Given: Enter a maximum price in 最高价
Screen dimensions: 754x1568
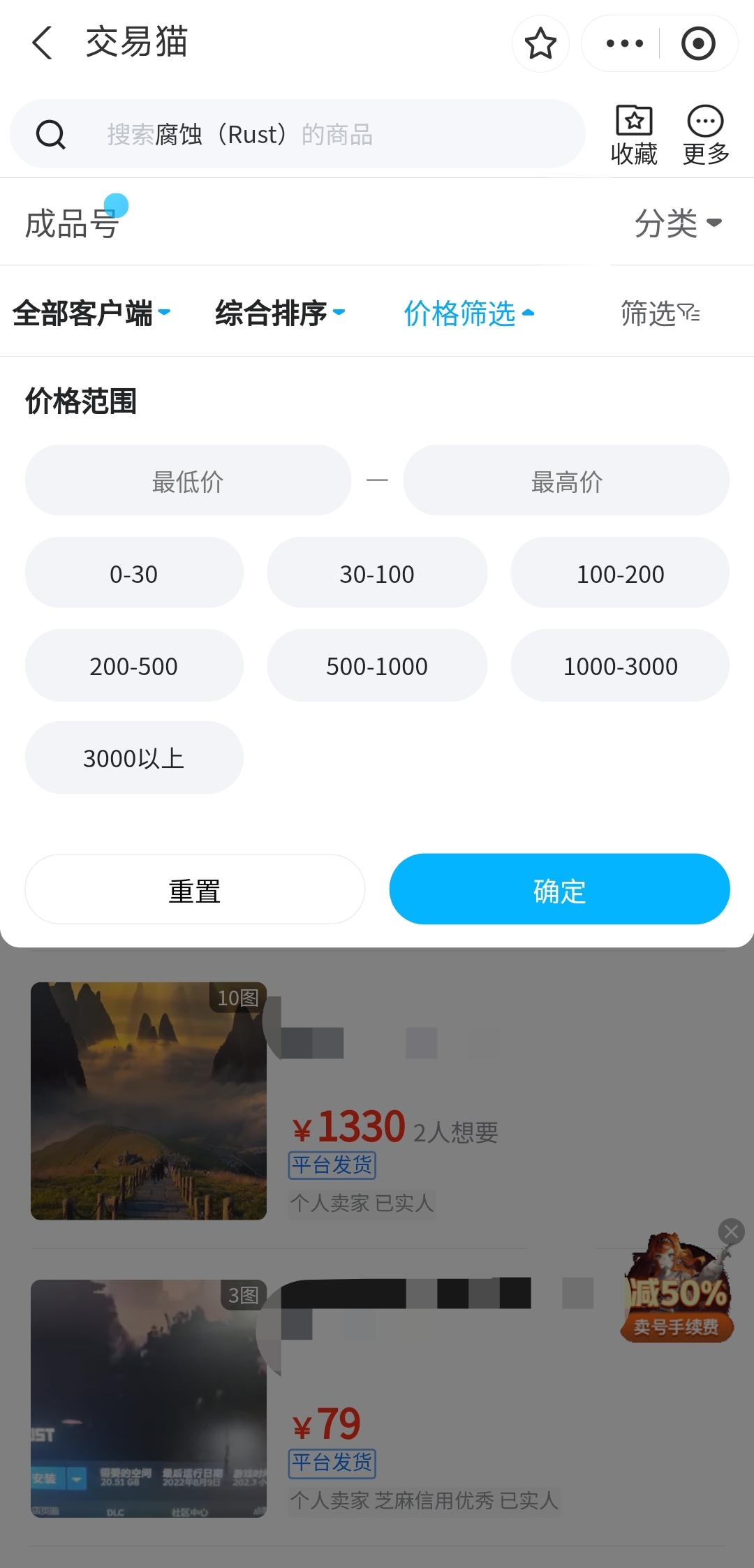Looking at the screenshot, I should (566, 481).
